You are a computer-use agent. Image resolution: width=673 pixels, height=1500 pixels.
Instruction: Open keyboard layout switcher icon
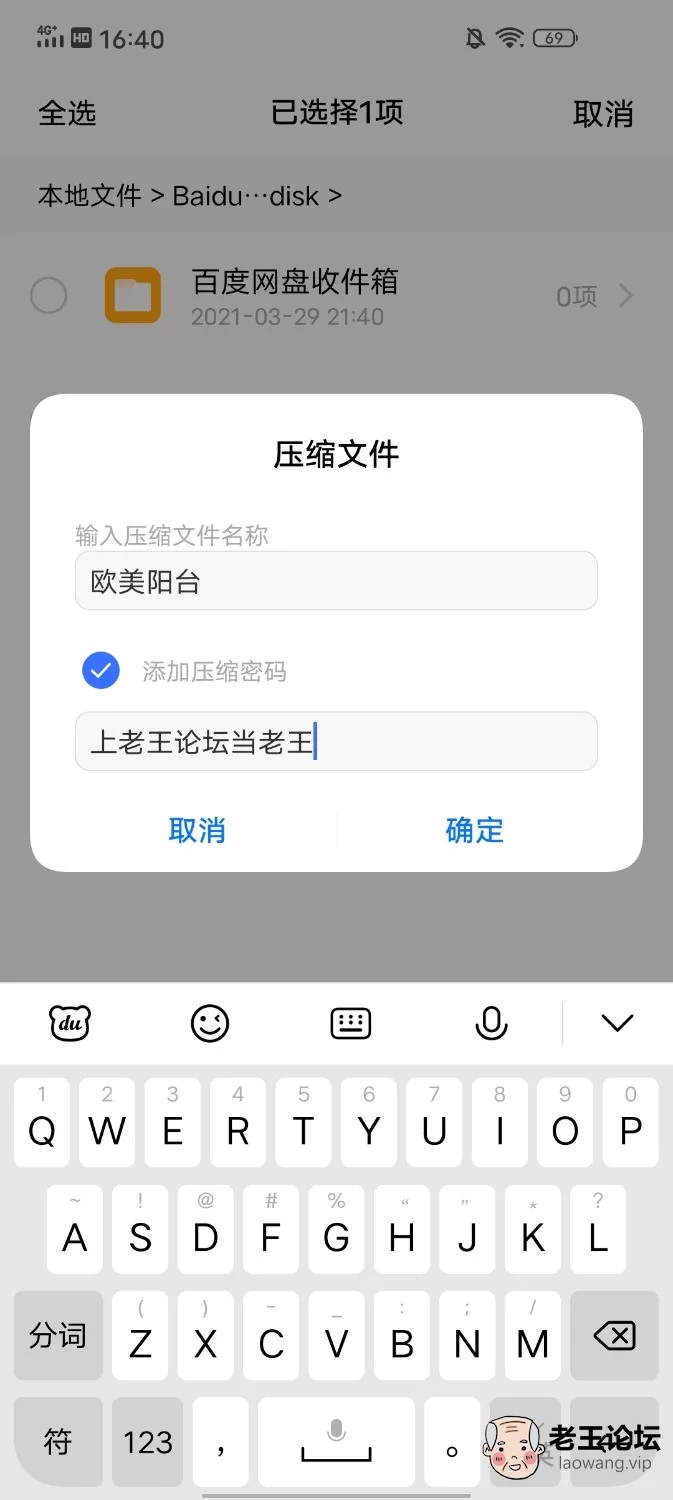coord(351,1023)
